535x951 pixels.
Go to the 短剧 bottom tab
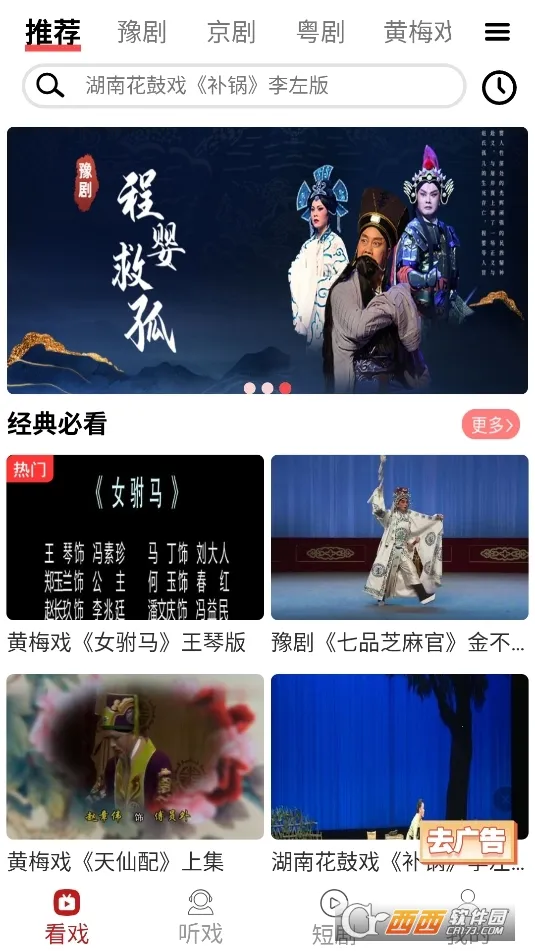(x=334, y=916)
